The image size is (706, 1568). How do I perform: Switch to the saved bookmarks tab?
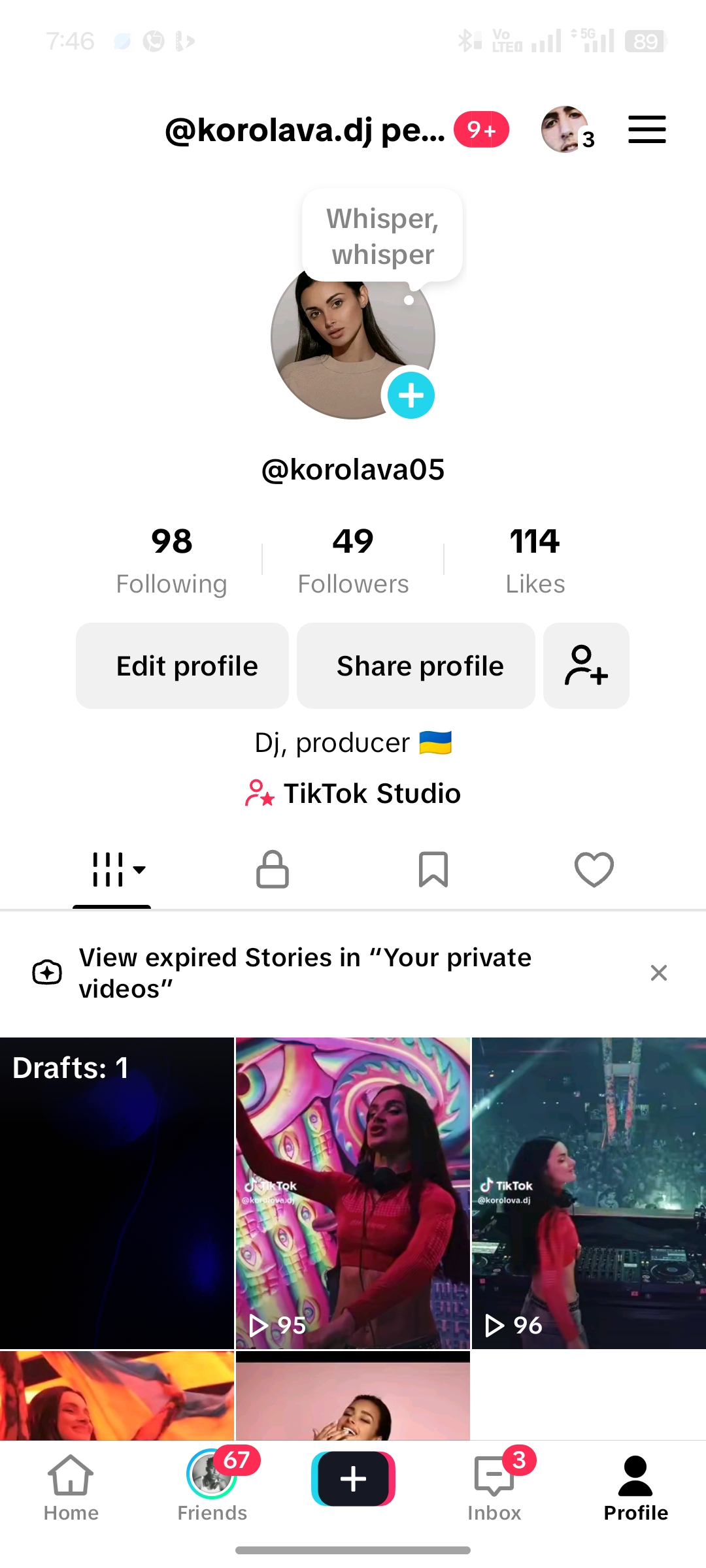[433, 870]
